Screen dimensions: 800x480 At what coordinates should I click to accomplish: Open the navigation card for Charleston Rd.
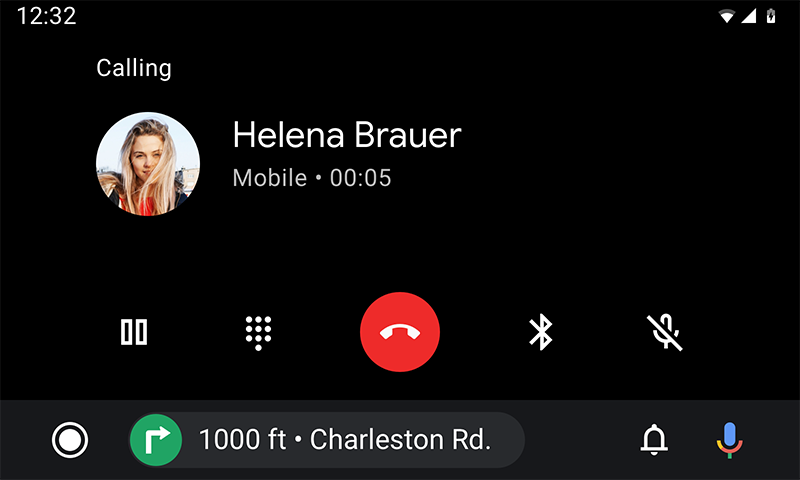point(327,440)
